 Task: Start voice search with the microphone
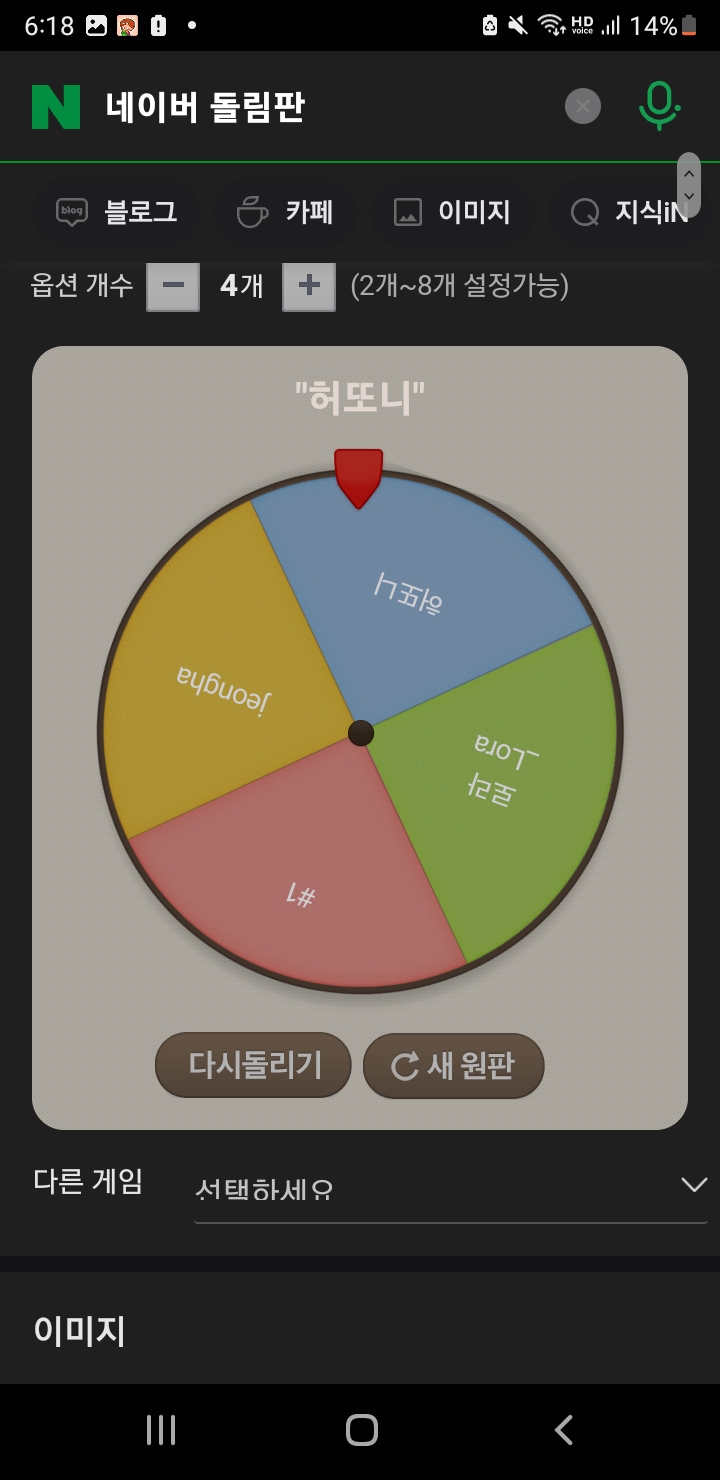coord(658,106)
